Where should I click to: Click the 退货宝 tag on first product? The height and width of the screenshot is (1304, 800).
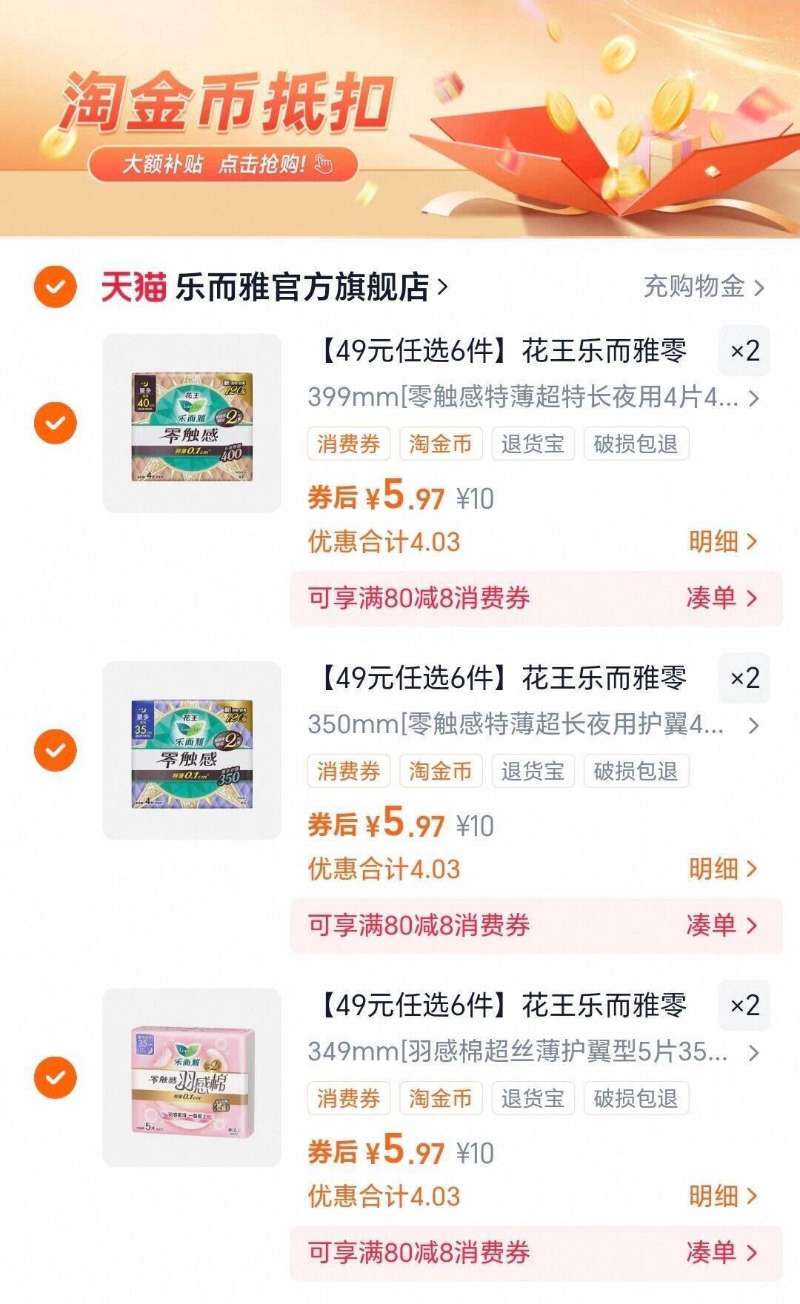point(532,444)
